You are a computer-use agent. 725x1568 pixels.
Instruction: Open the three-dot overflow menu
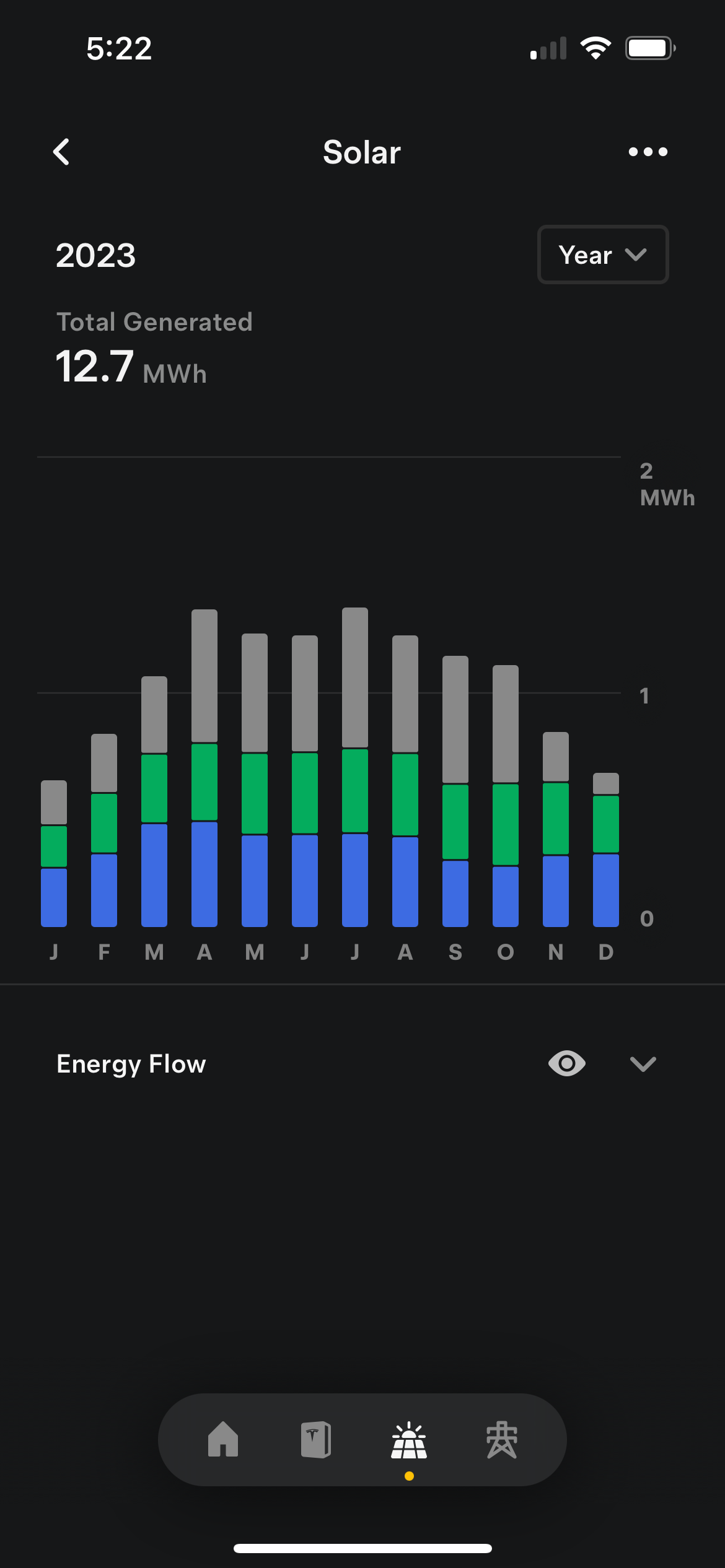point(648,152)
